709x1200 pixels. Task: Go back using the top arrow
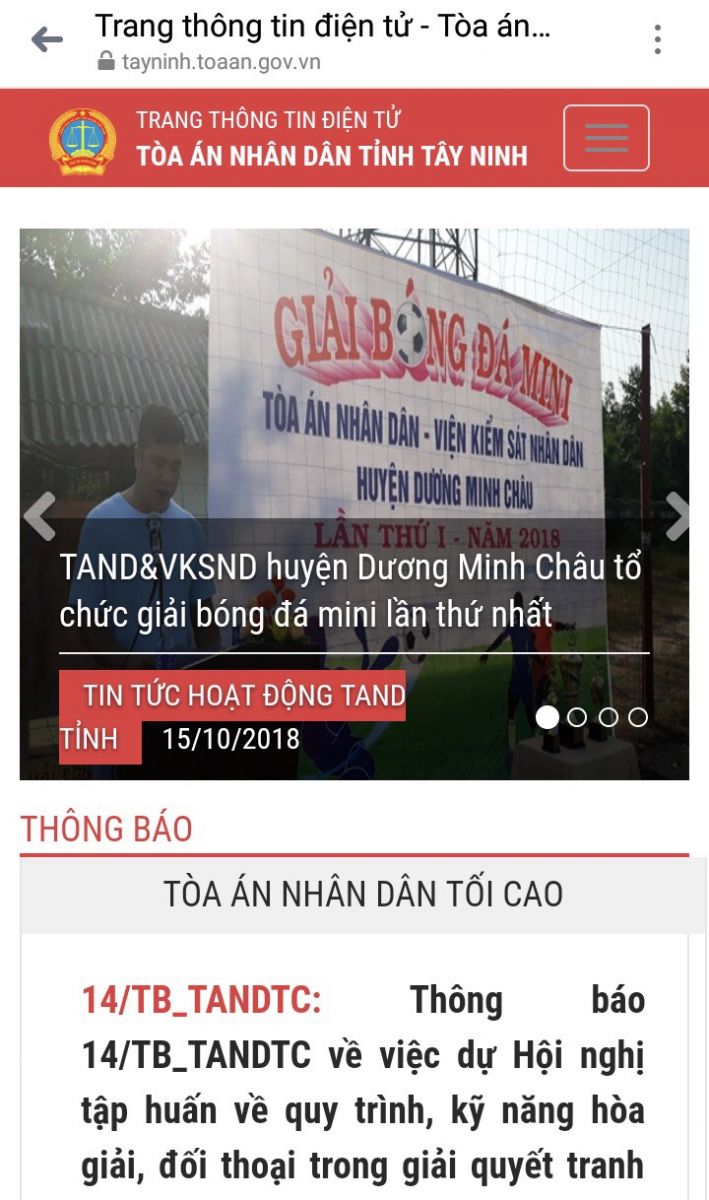(46, 40)
